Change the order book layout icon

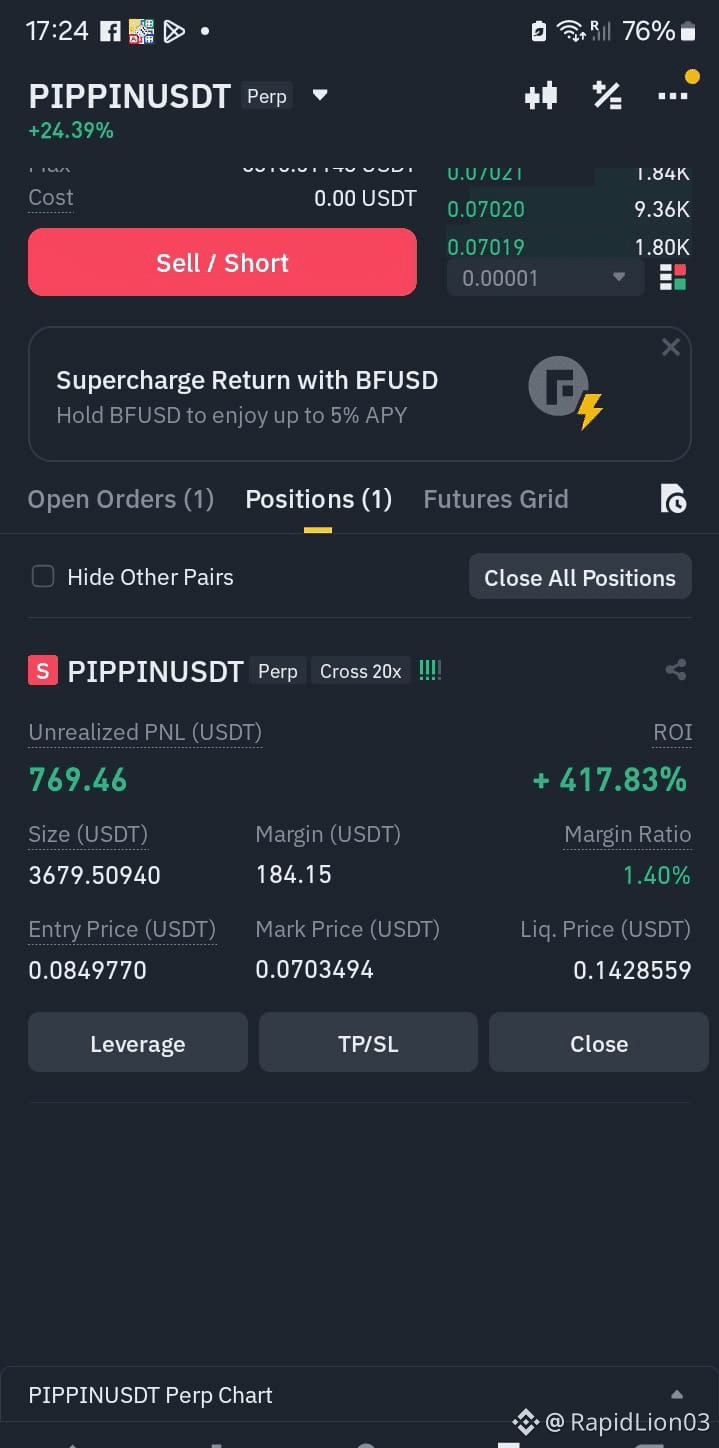click(673, 277)
